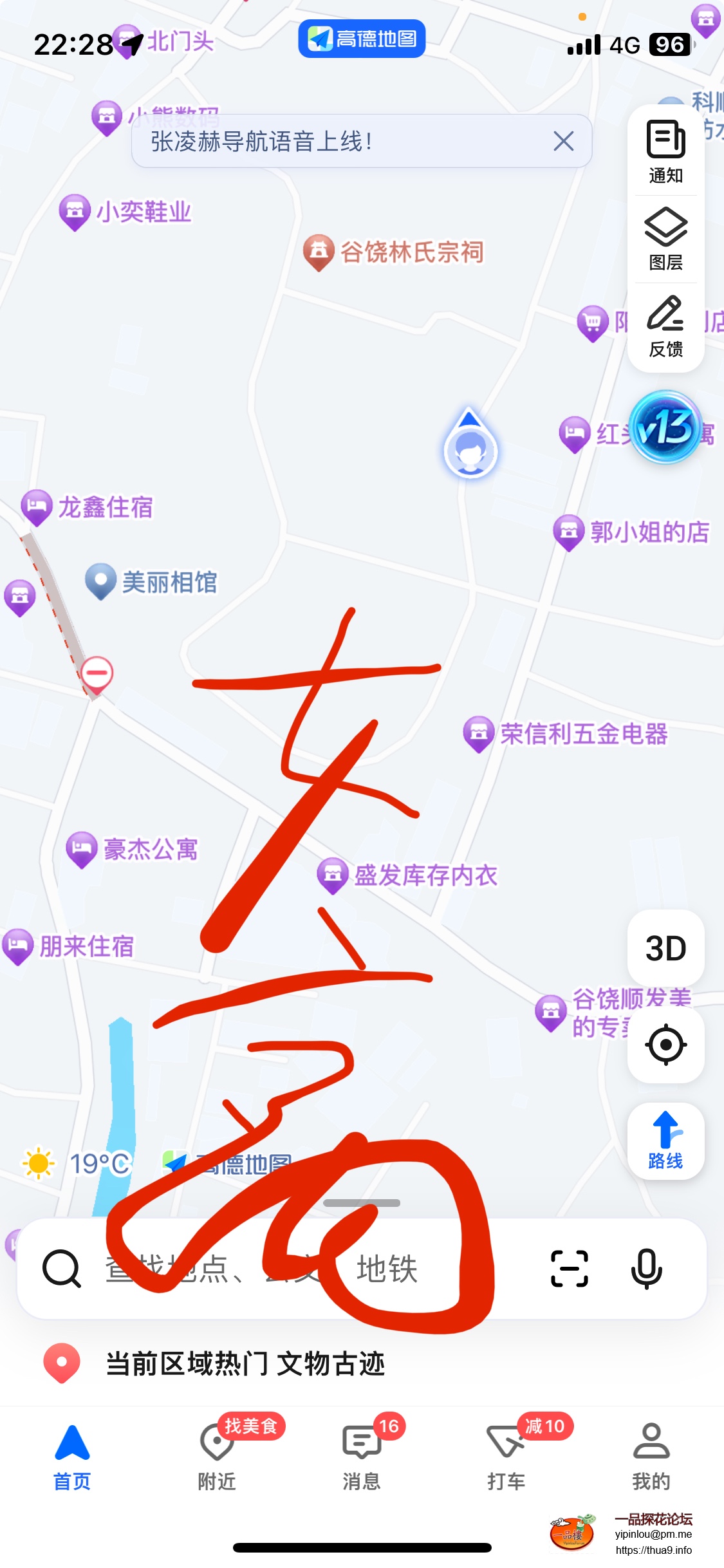Viewport: 724px width, 1568px height.
Task: Start voice search with microphone
Action: 646,1268
